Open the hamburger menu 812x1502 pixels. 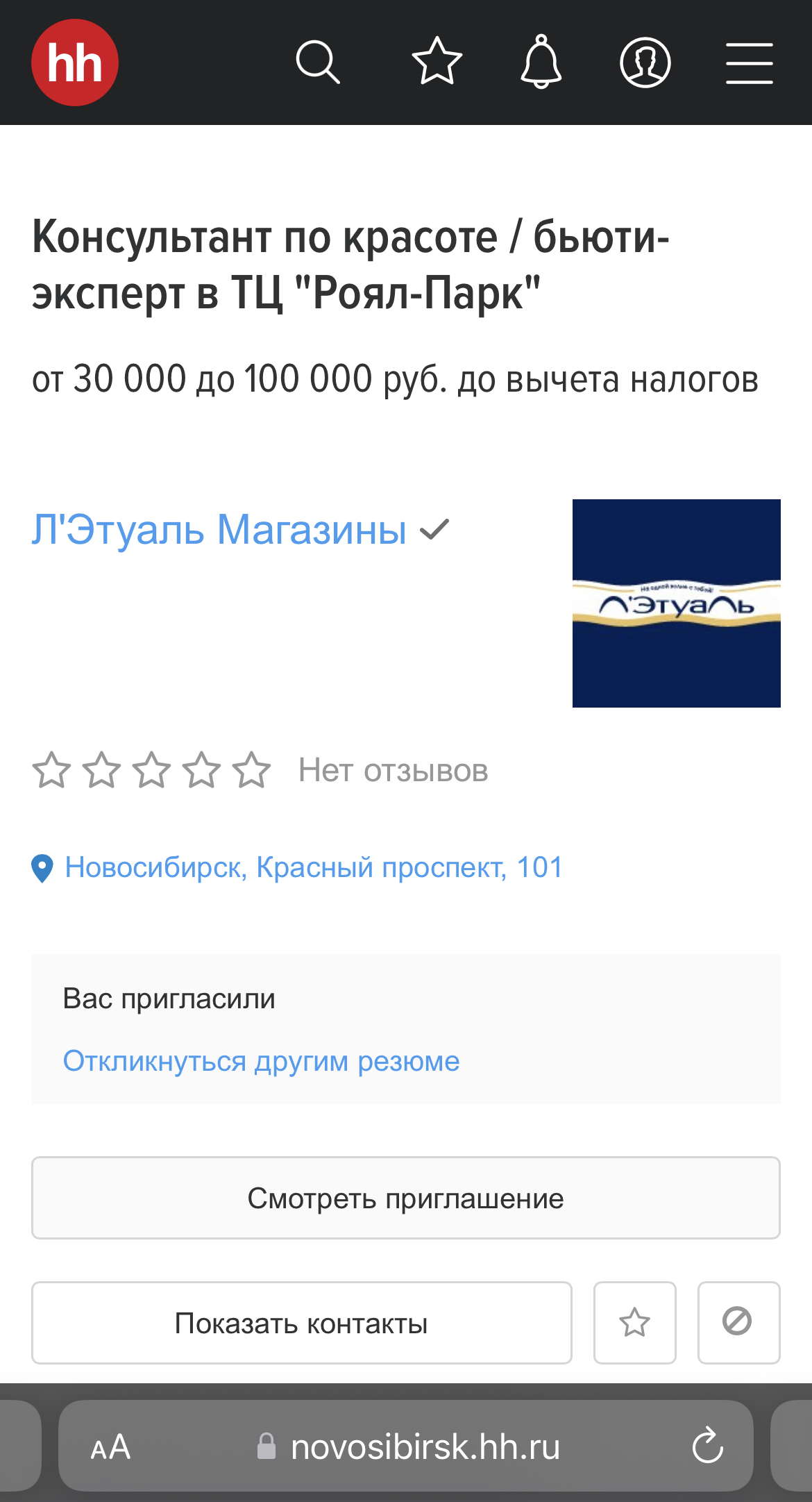(750, 62)
